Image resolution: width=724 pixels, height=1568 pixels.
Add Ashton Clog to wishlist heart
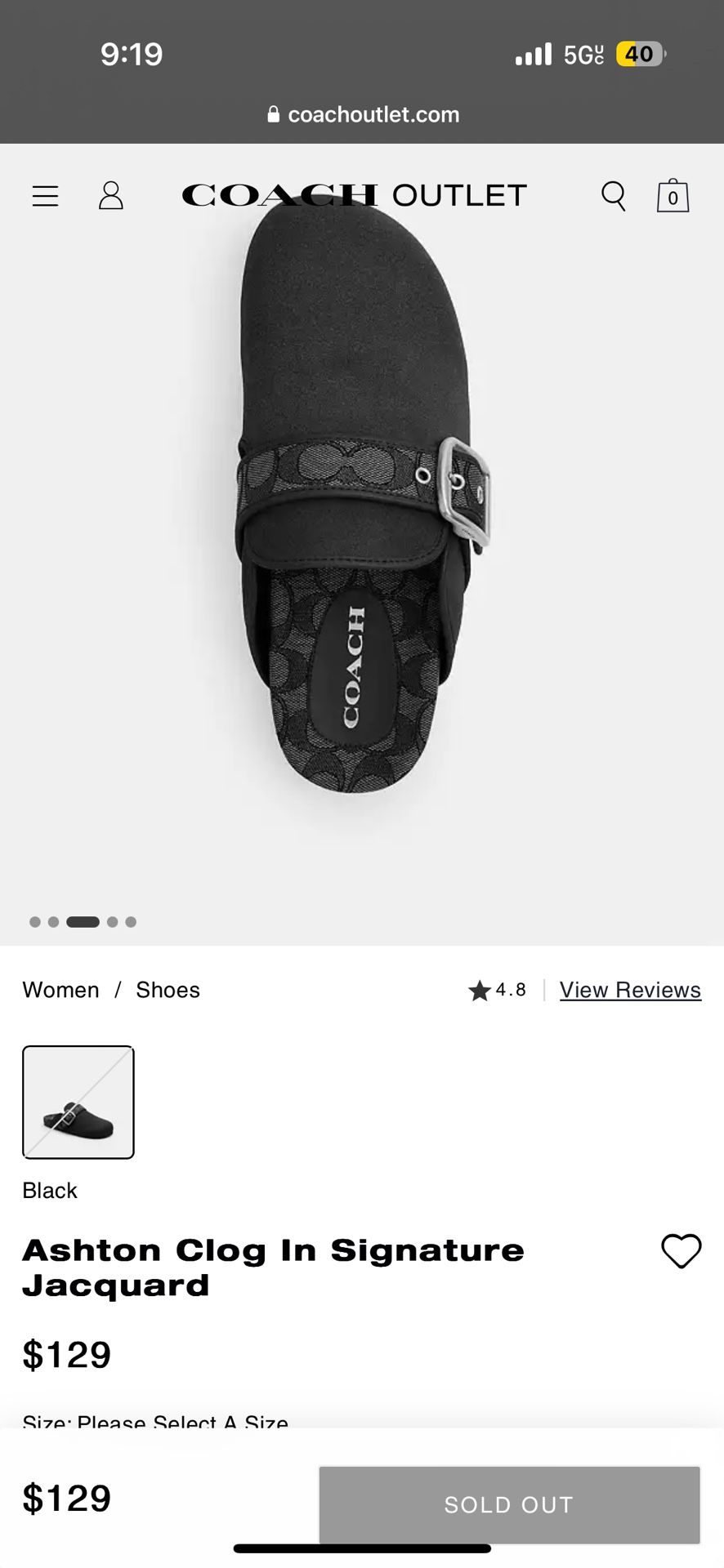(x=681, y=1251)
